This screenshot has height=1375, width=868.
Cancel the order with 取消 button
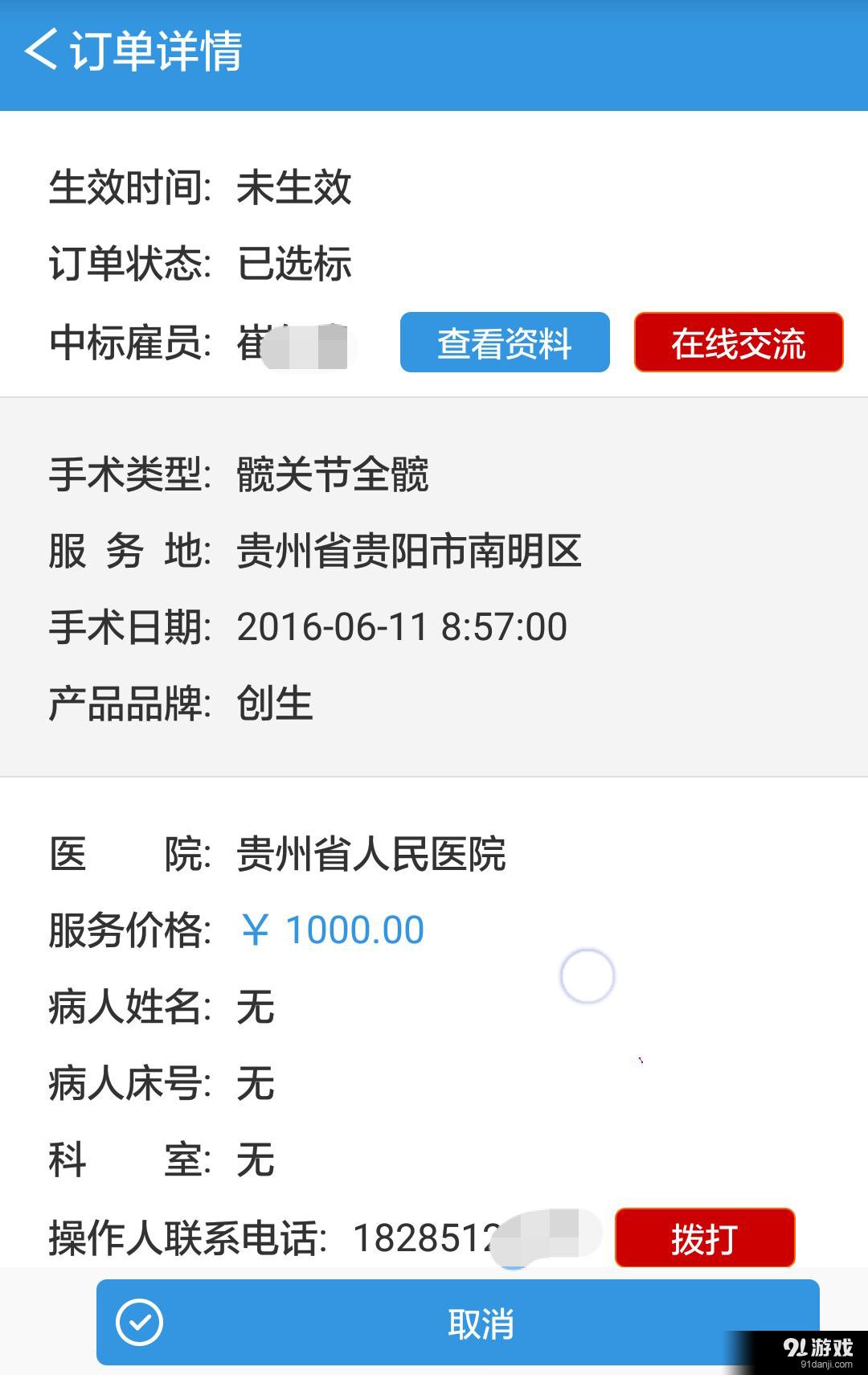click(482, 1320)
